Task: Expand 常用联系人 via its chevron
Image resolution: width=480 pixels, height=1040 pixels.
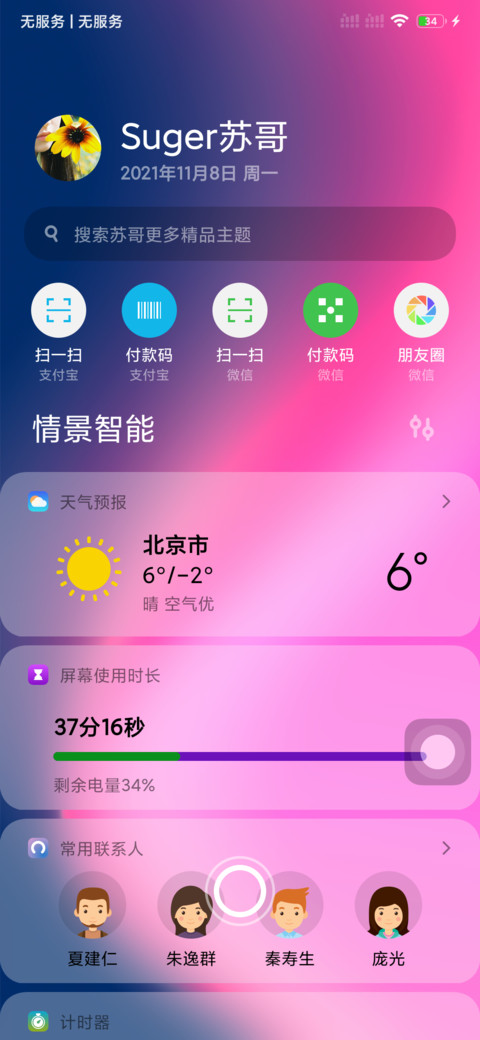Action: pos(446,848)
